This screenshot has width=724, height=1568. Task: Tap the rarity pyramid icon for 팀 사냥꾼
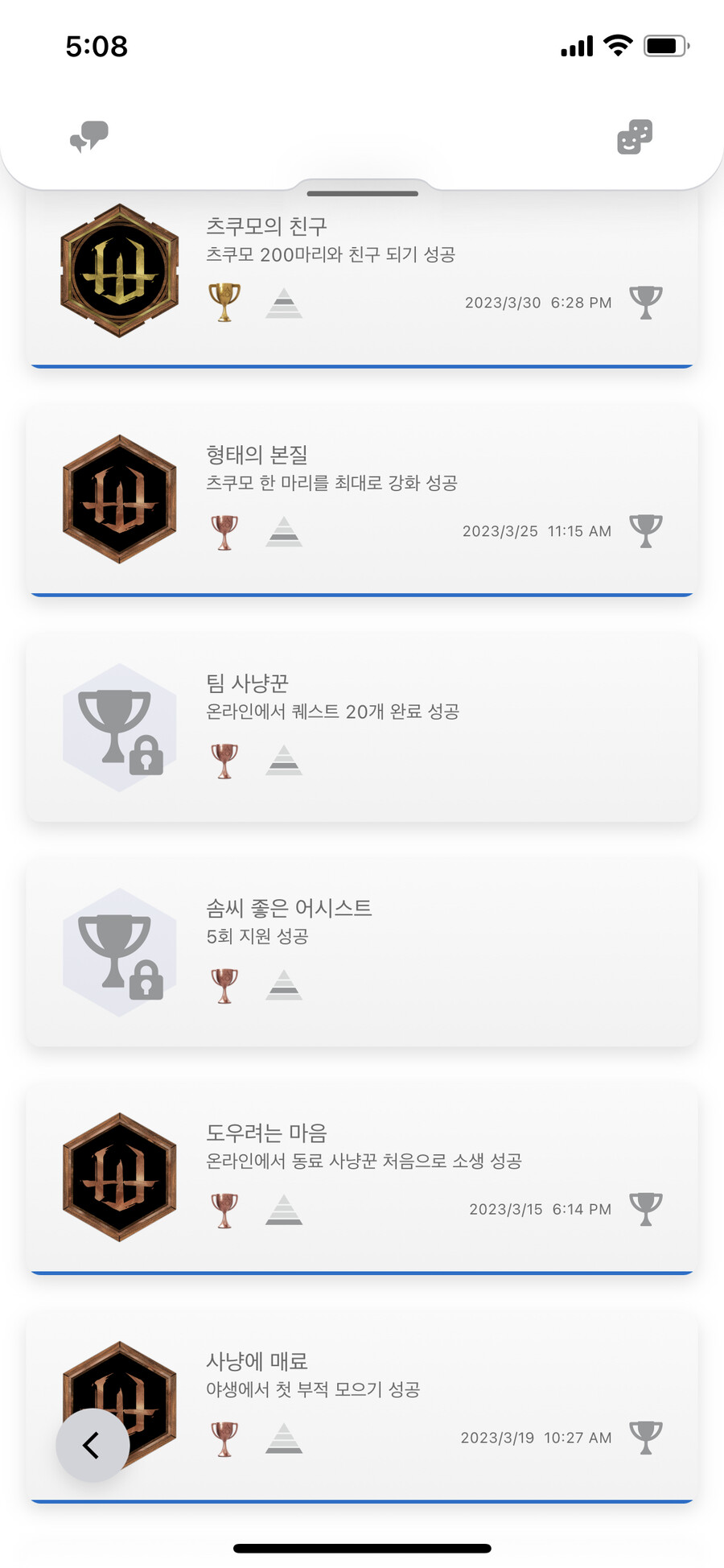[x=283, y=761]
